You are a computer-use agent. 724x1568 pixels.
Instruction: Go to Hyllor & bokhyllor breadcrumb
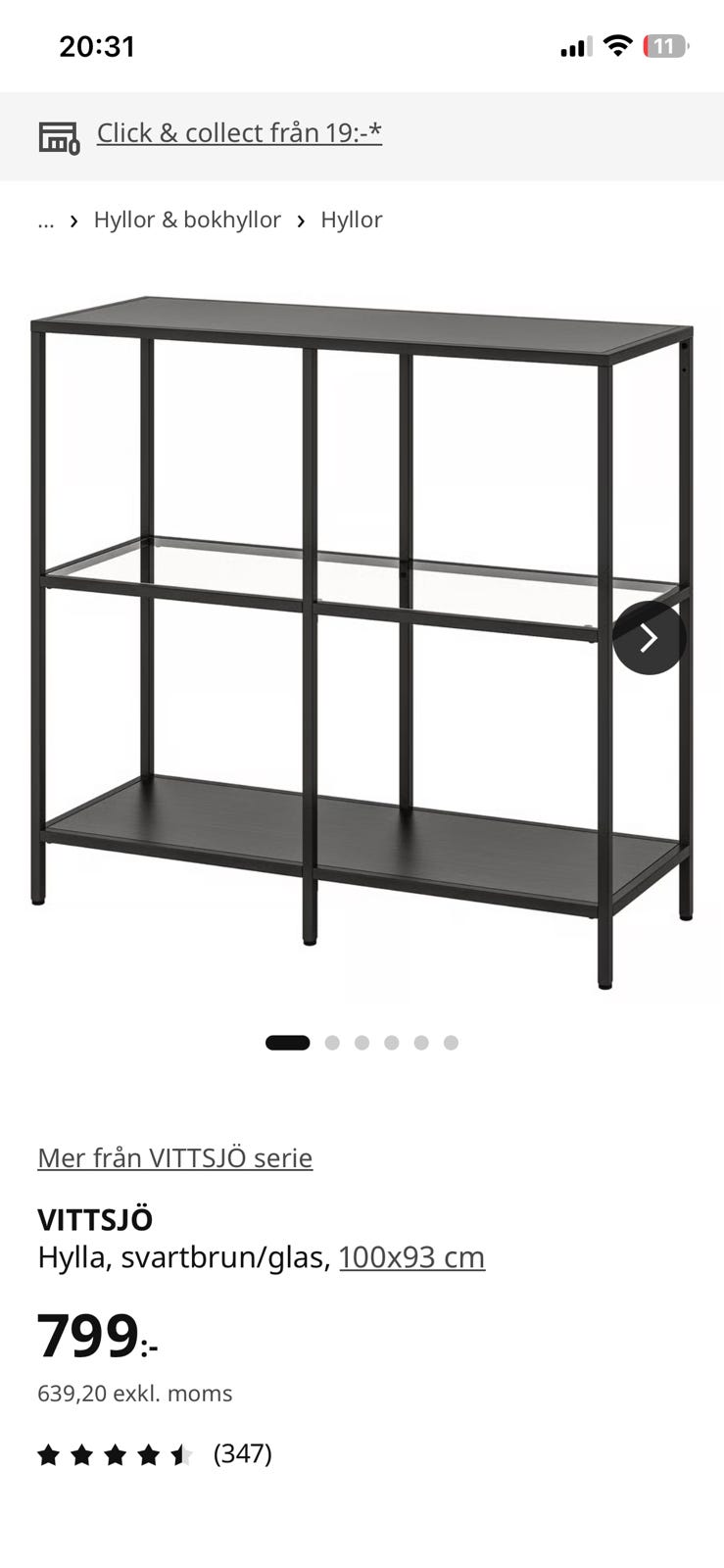(187, 220)
